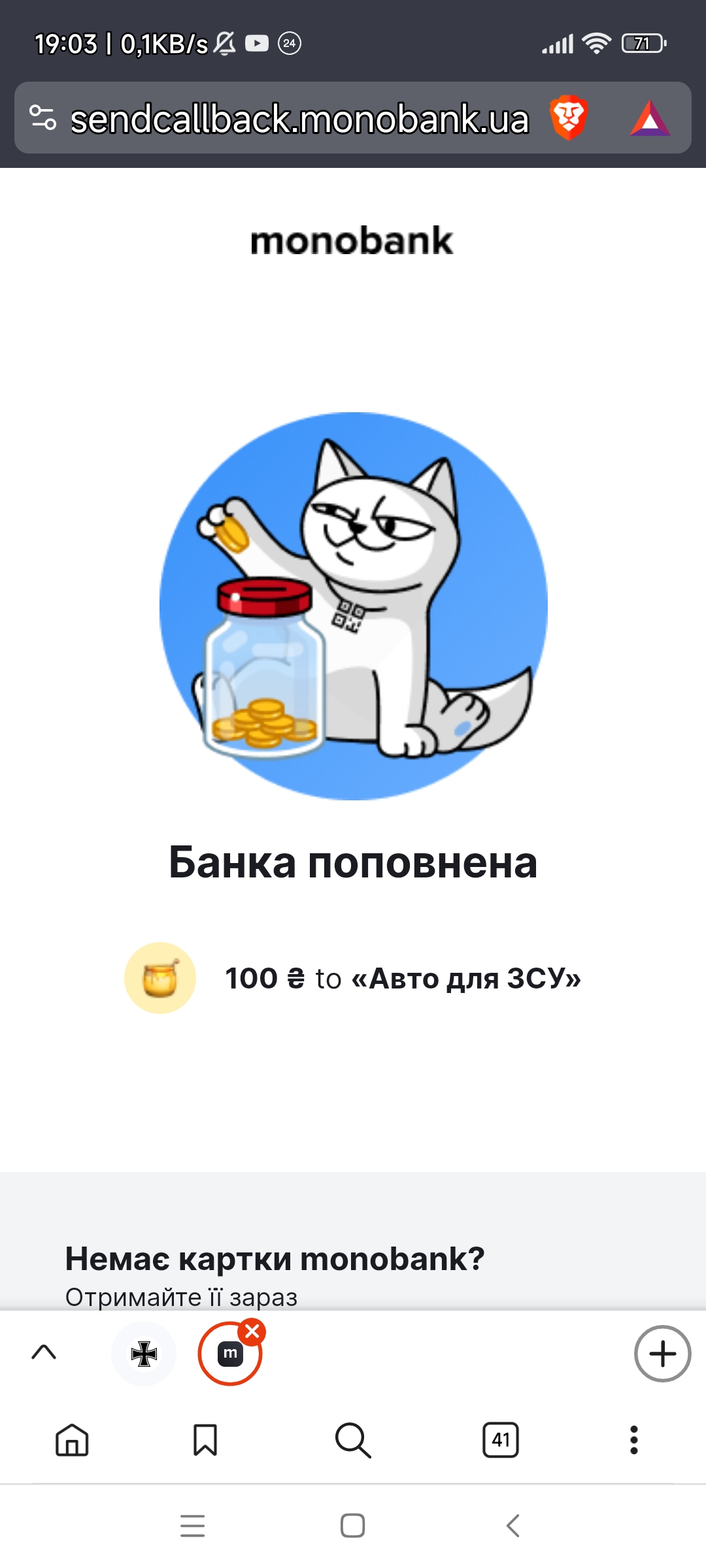Go to the browser home page
This screenshot has height=1568, width=706.
72,1440
